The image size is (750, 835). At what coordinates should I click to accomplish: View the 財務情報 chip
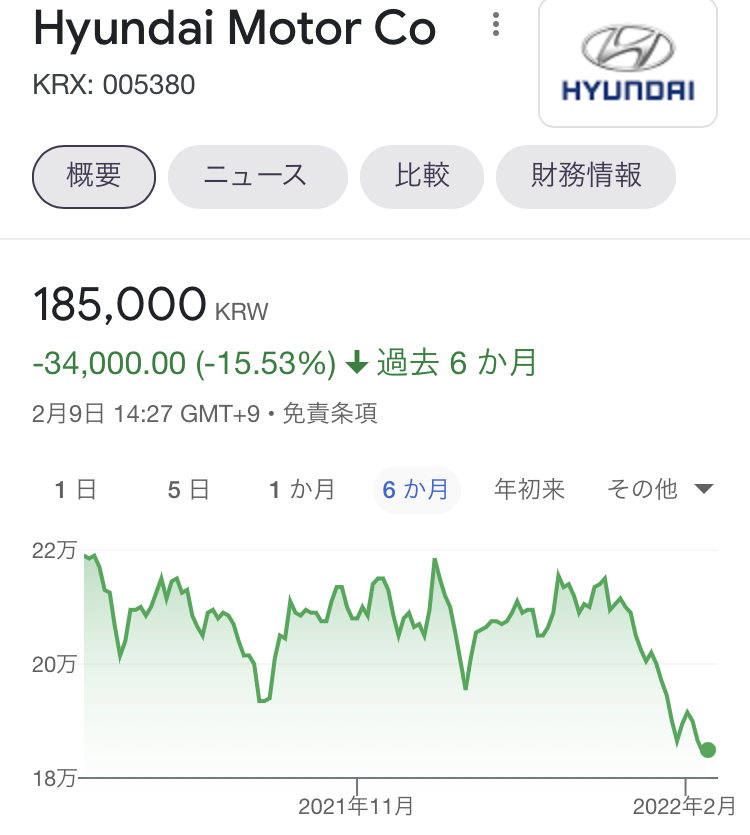(586, 176)
